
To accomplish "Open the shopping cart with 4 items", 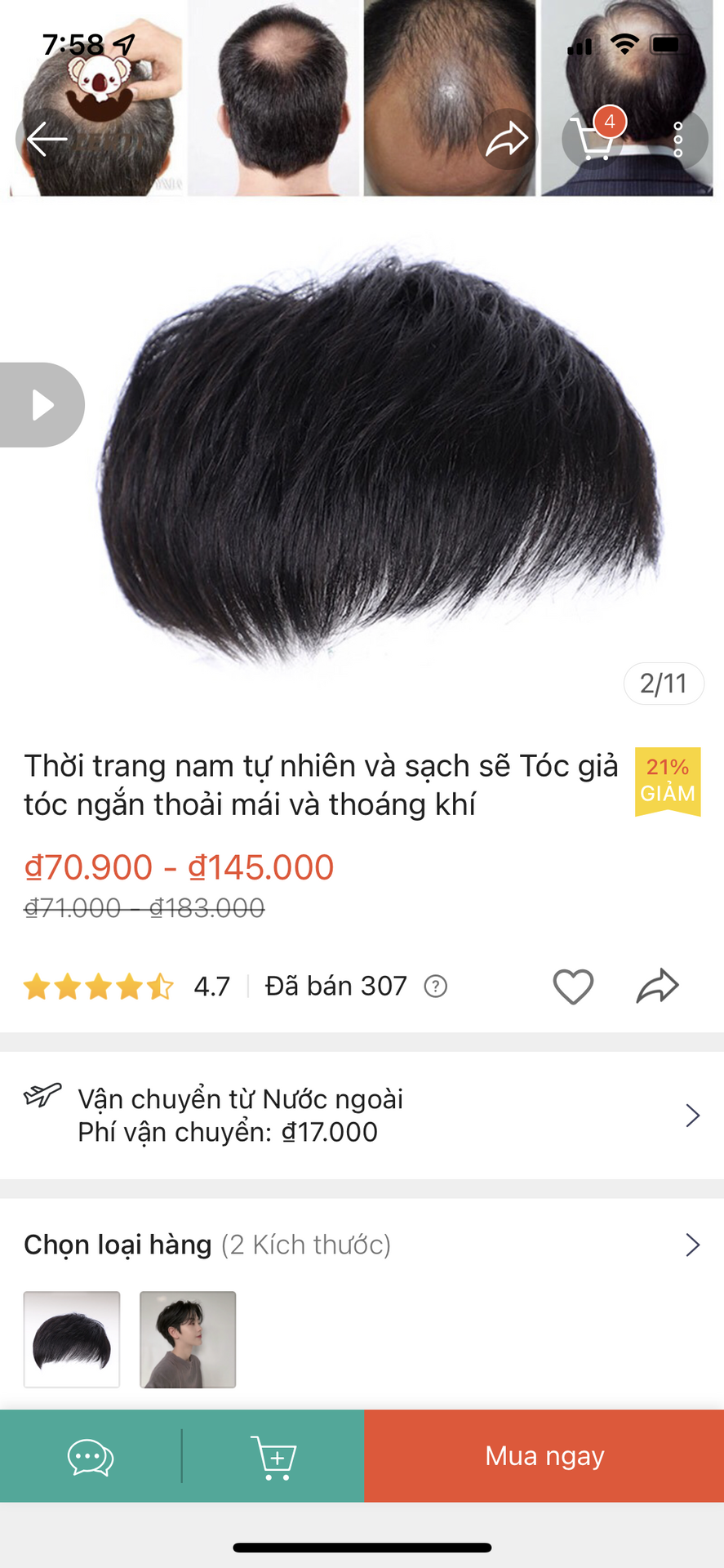I will (x=593, y=139).
